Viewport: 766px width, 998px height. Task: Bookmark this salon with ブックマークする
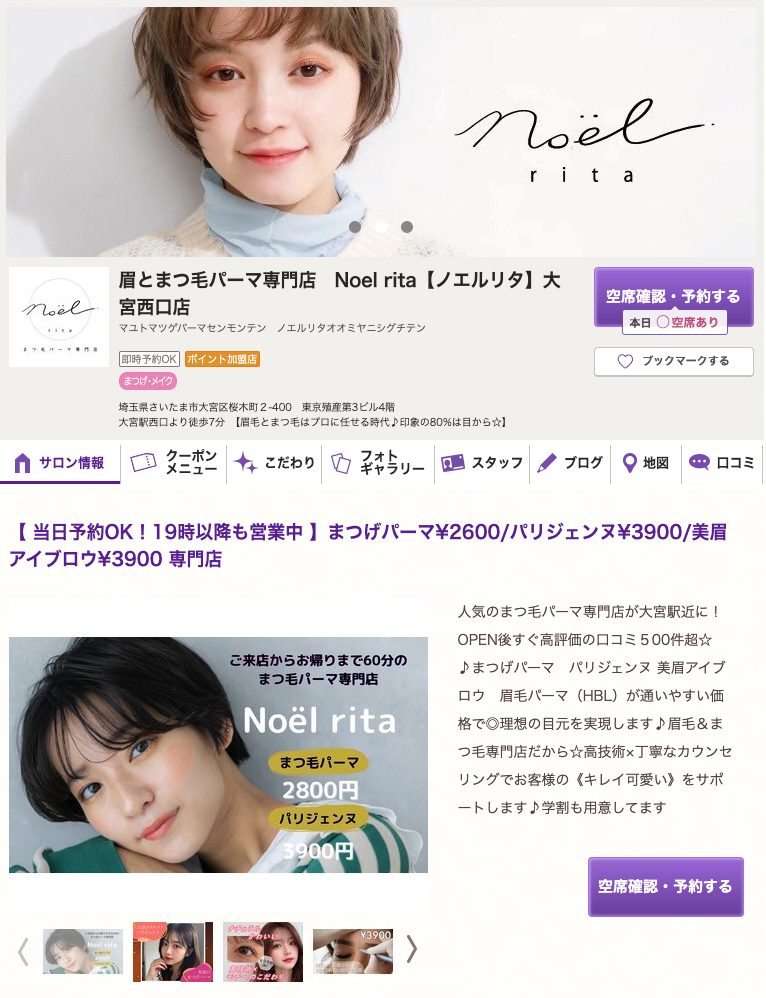(x=673, y=361)
